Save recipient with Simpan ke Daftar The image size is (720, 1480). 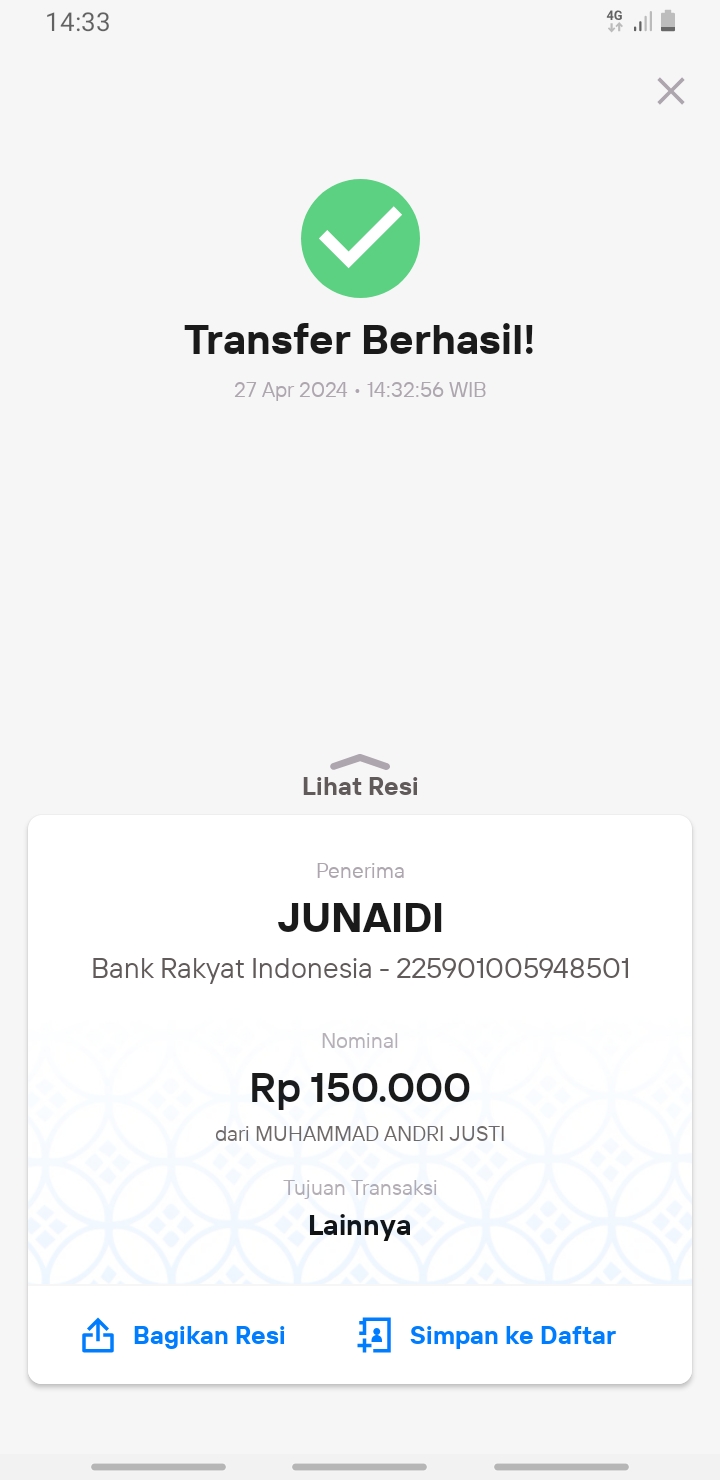pyautogui.click(x=486, y=1336)
